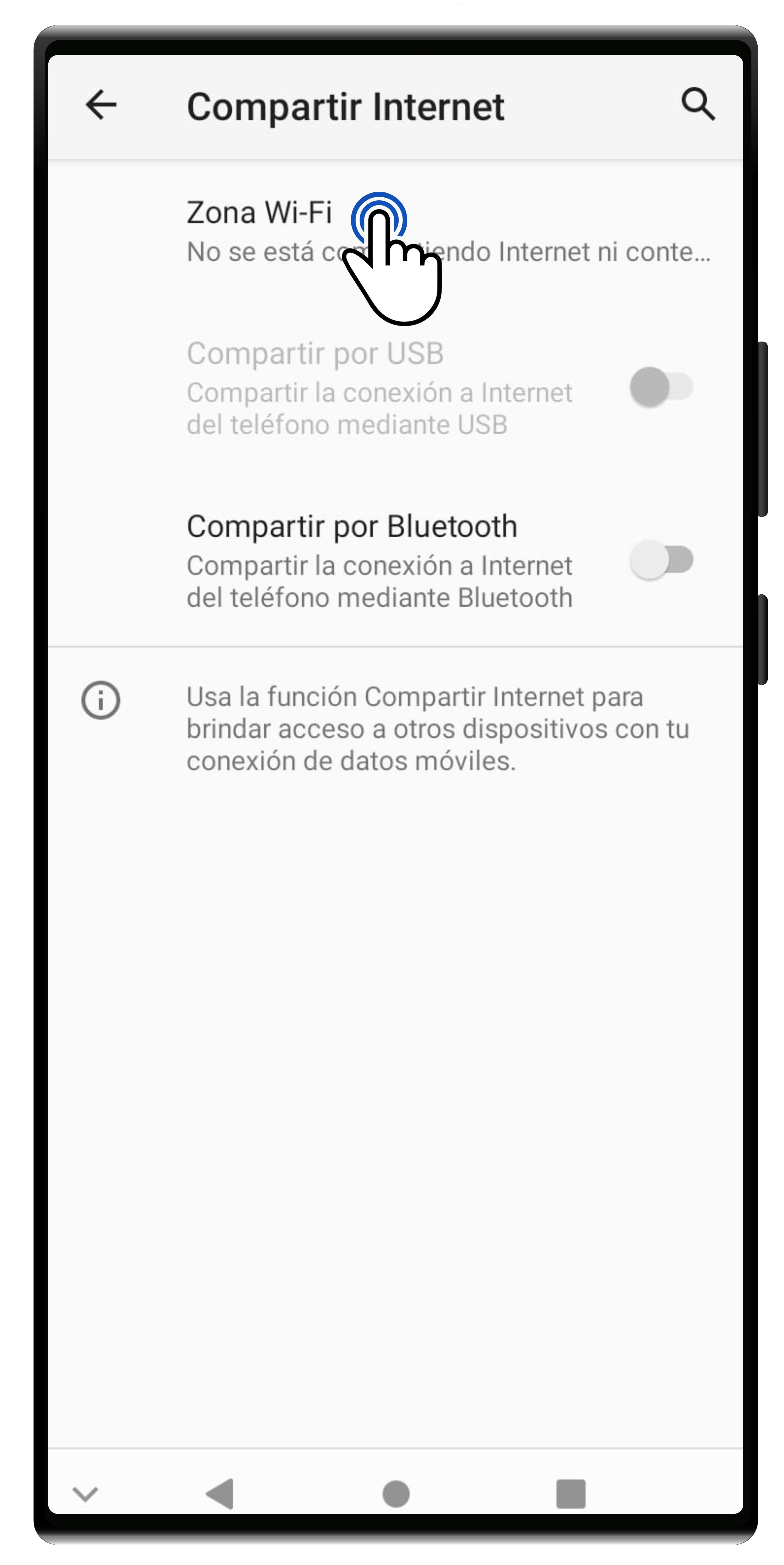Enable Compartir por Bluetooth switch
Image resolution: width=784 pixels, height=1565 pixels.
(661, 560)
